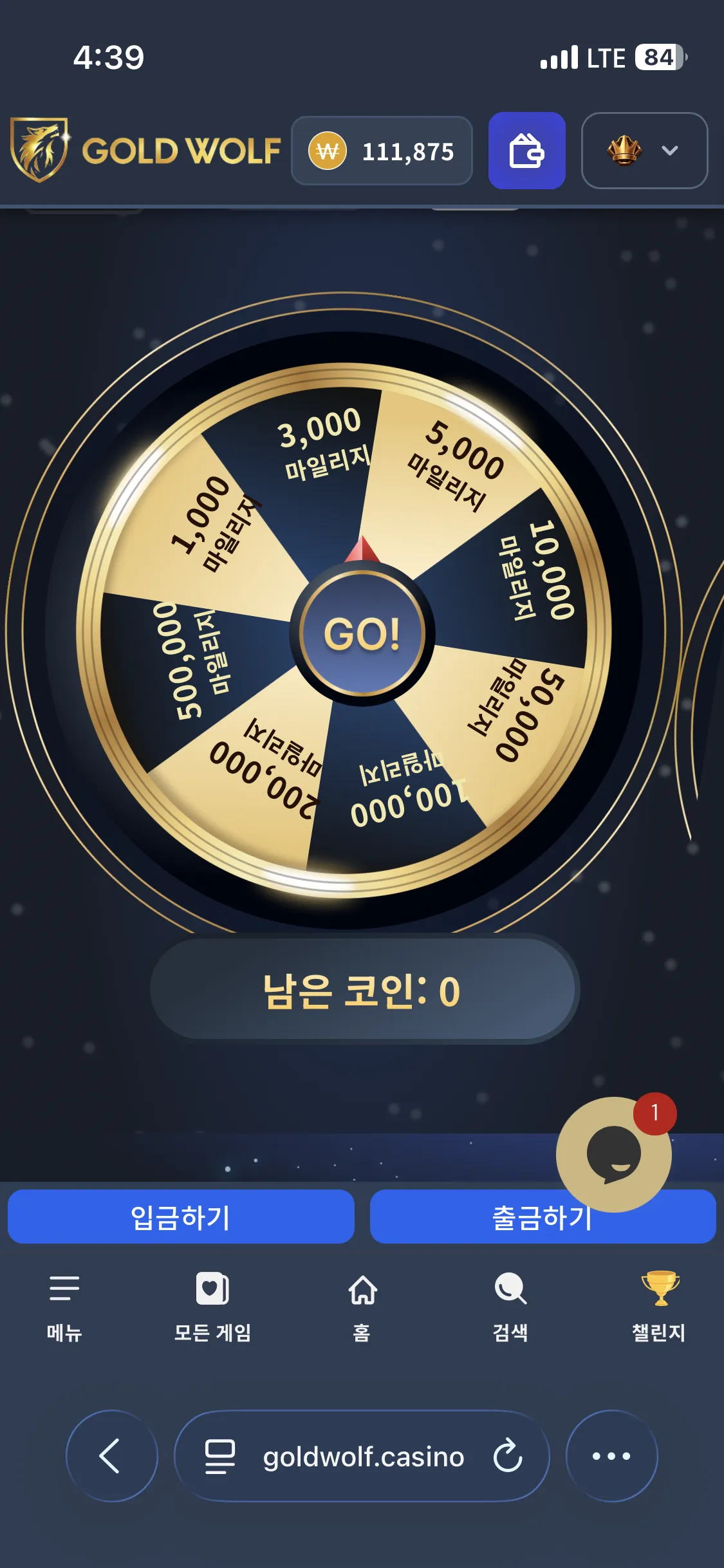Open the wallet icon button
The width and height of the screenshot is (724, 1568).
[x=526, y=151]
